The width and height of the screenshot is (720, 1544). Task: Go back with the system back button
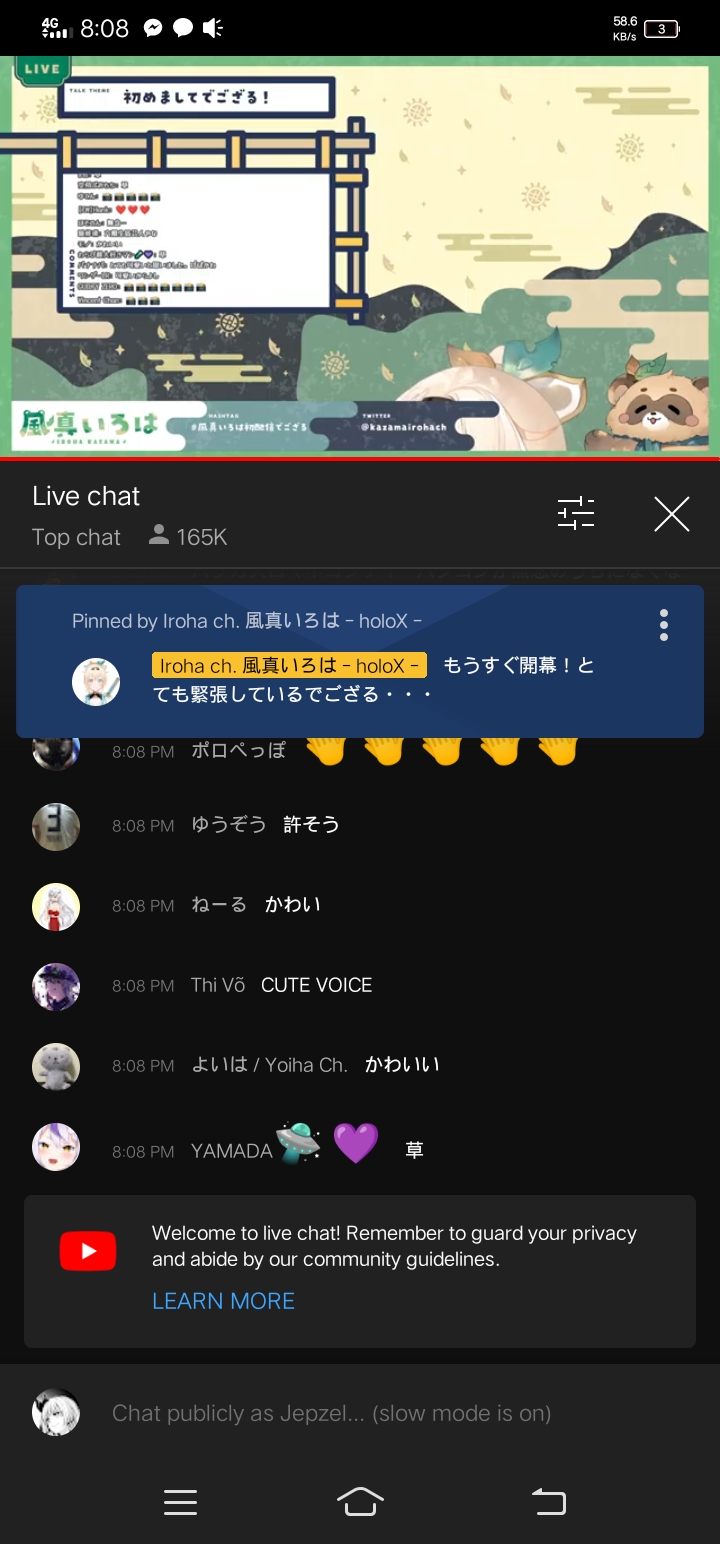click(x=548, y=1502)
